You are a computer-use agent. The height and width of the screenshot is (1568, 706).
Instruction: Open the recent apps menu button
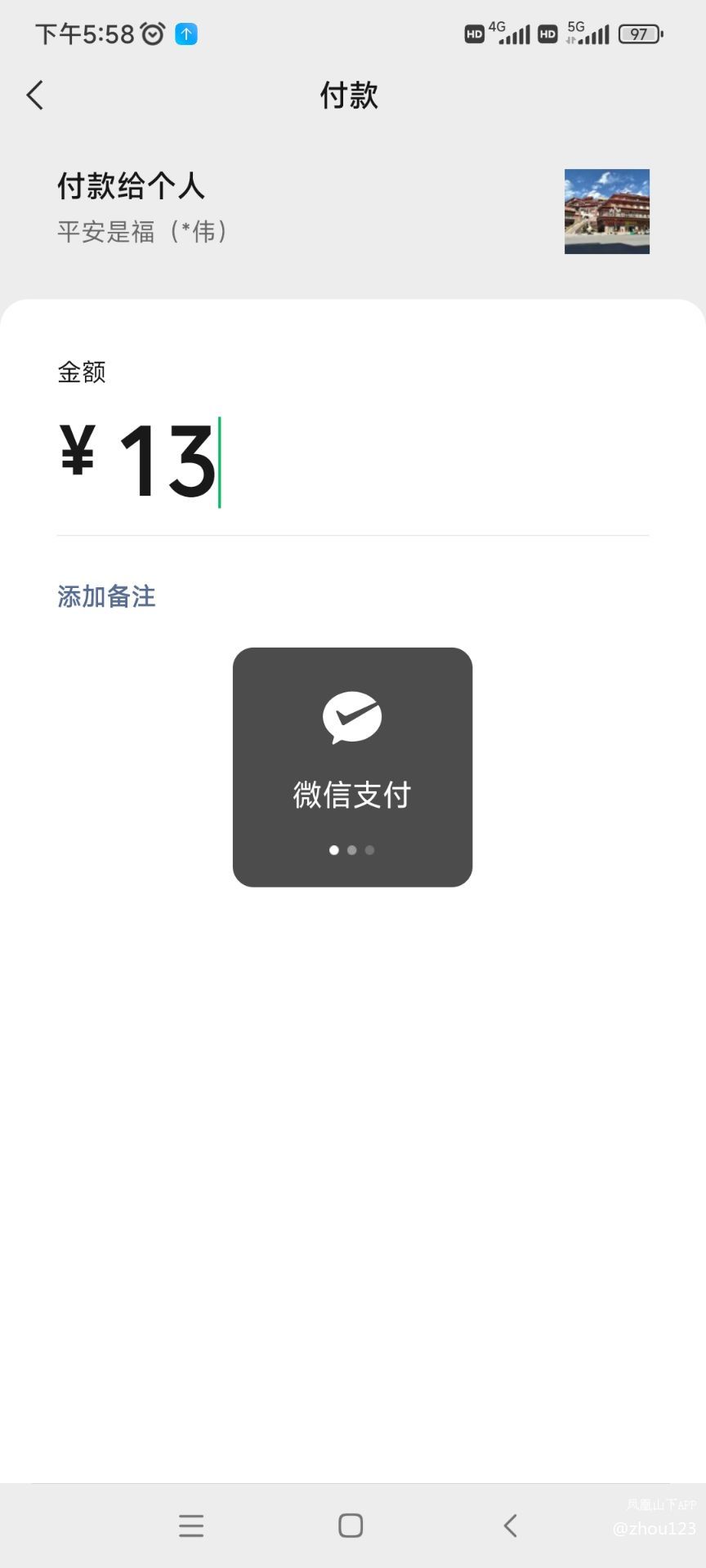tap(191, 1526)
